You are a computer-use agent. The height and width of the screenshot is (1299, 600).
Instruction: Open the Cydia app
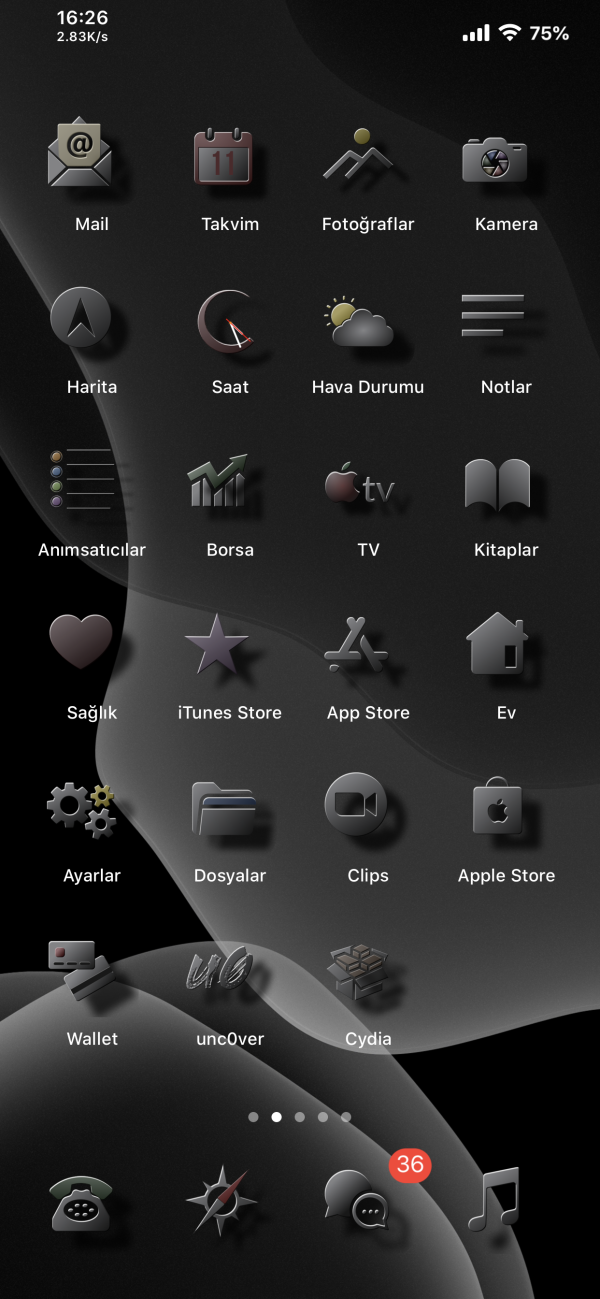pyautogui.click(x=357, y=971)
